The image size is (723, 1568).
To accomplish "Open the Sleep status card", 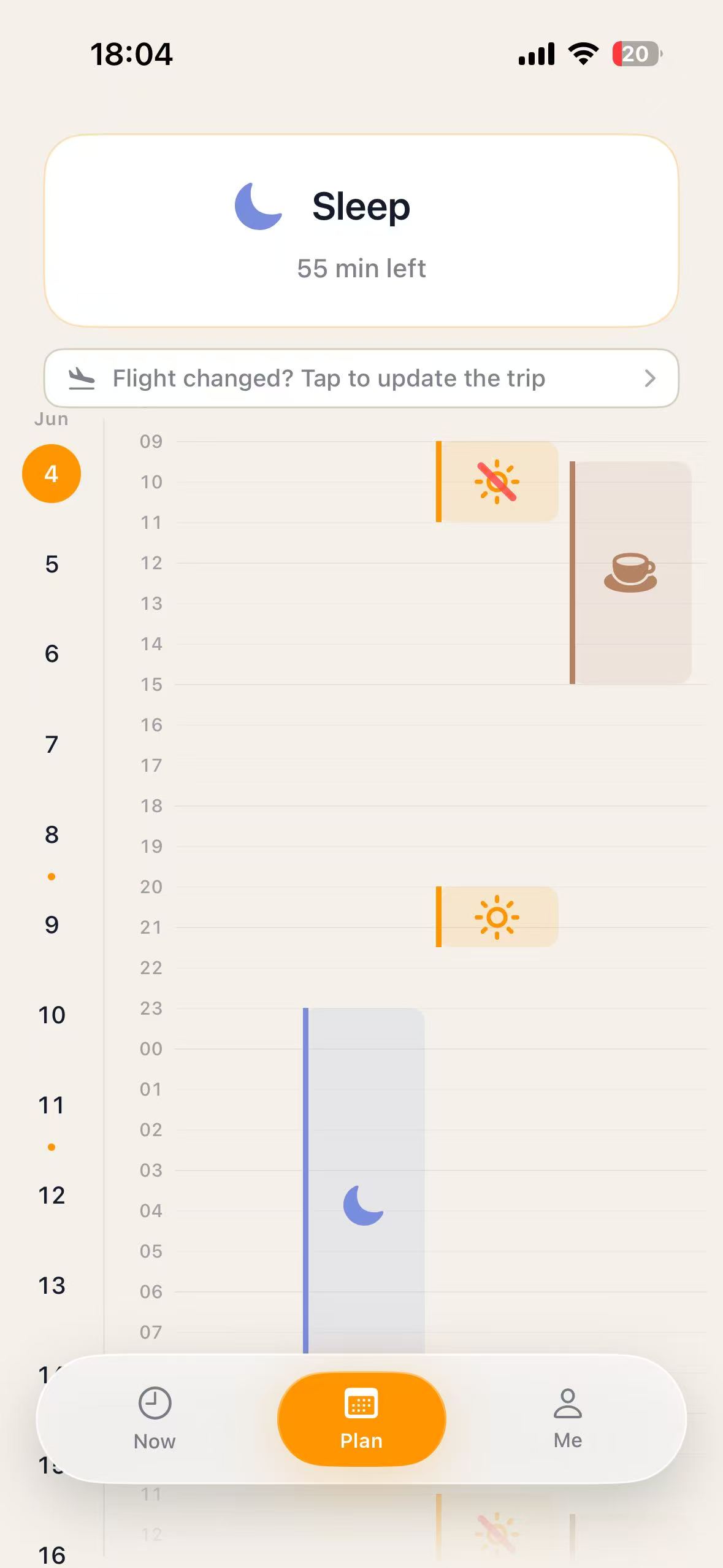I will [x=361, y=231].
